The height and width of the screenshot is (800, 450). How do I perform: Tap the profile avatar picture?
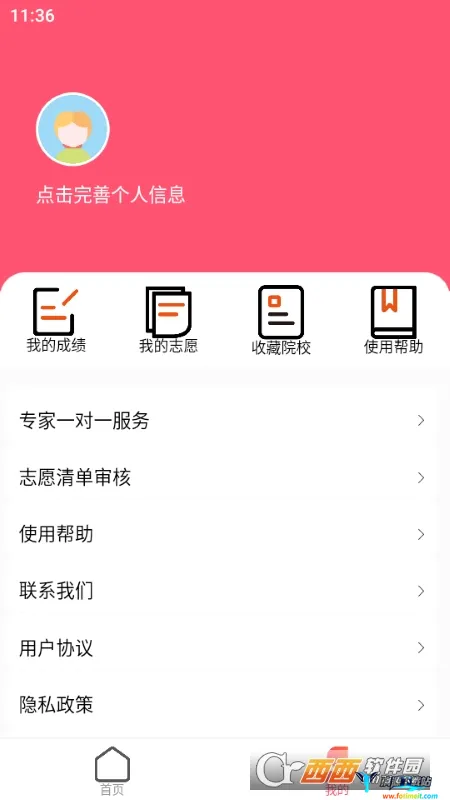(x=73, y=129)
